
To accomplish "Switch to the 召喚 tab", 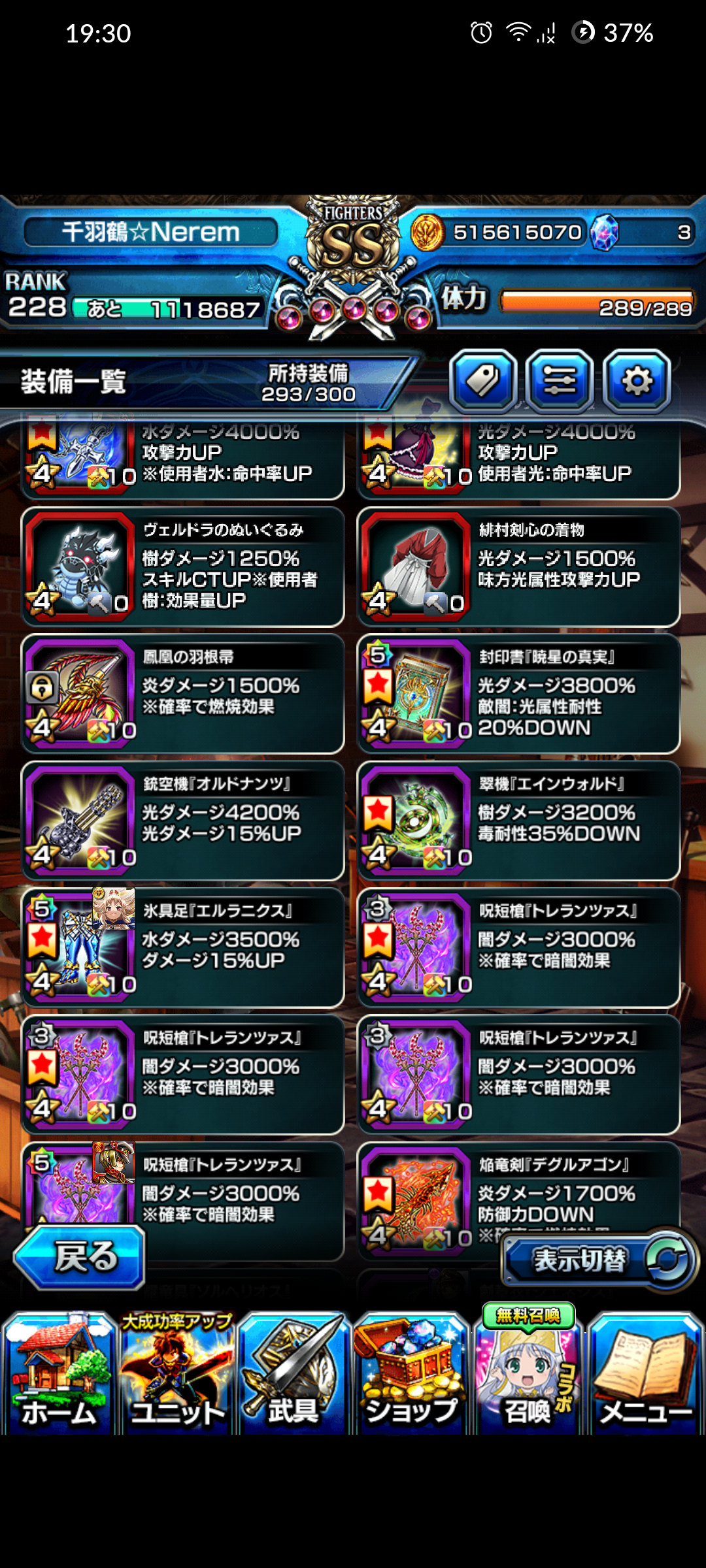I will coord(528,1372).
